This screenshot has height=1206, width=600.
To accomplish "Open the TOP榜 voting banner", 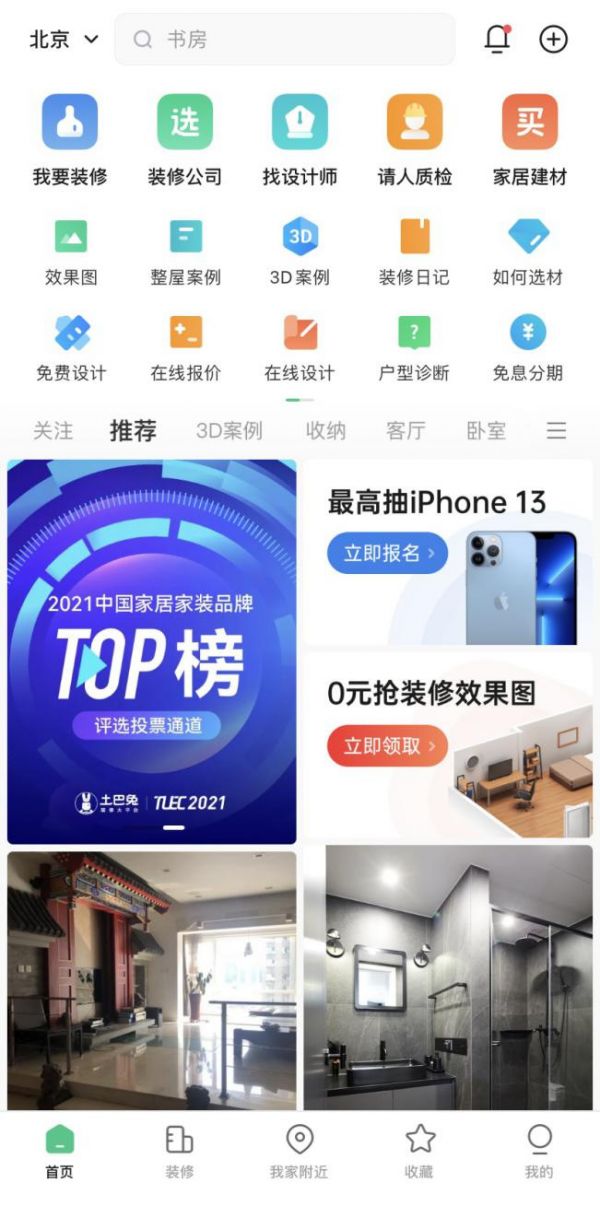I will [x=152, y=651].
